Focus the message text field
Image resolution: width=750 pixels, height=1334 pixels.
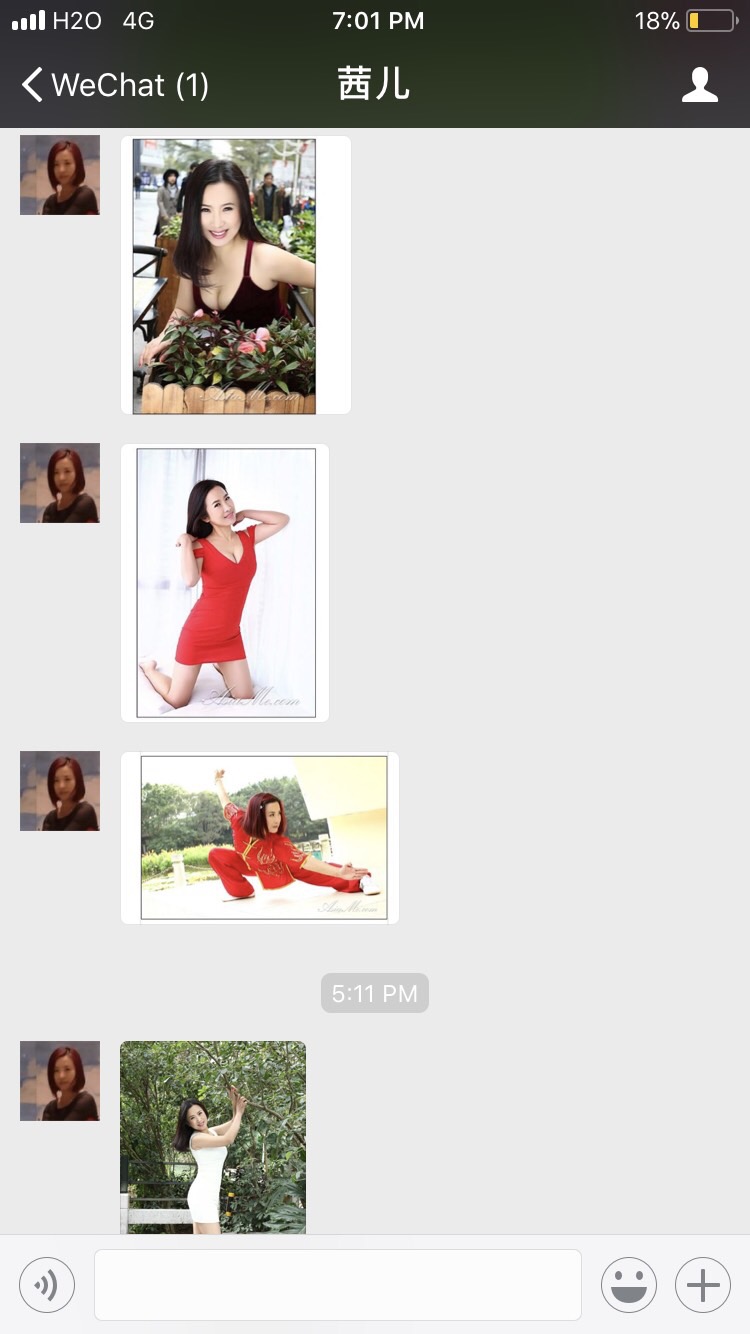tap(337, 1284)
